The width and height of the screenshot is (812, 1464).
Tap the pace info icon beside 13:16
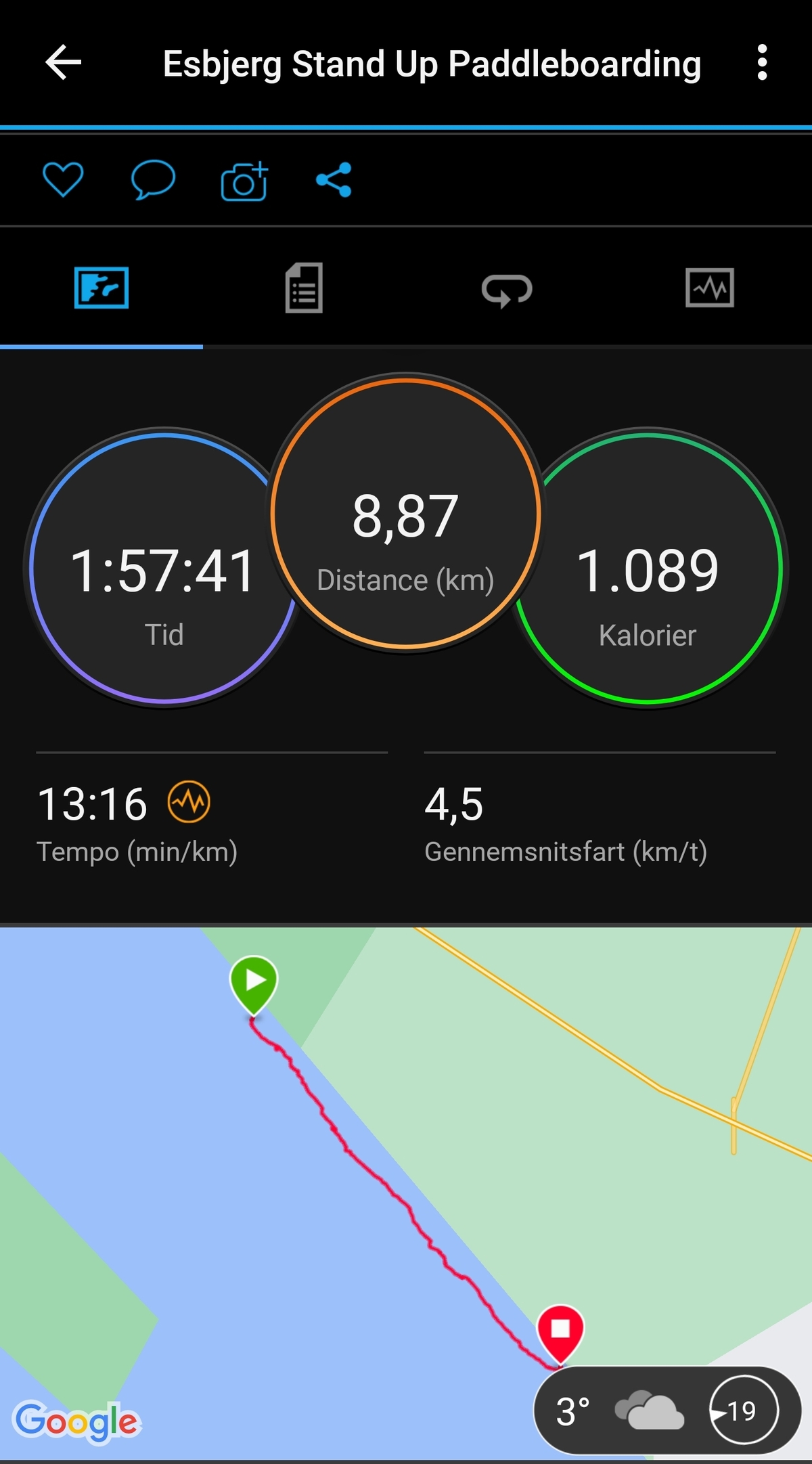pos(189,802)
